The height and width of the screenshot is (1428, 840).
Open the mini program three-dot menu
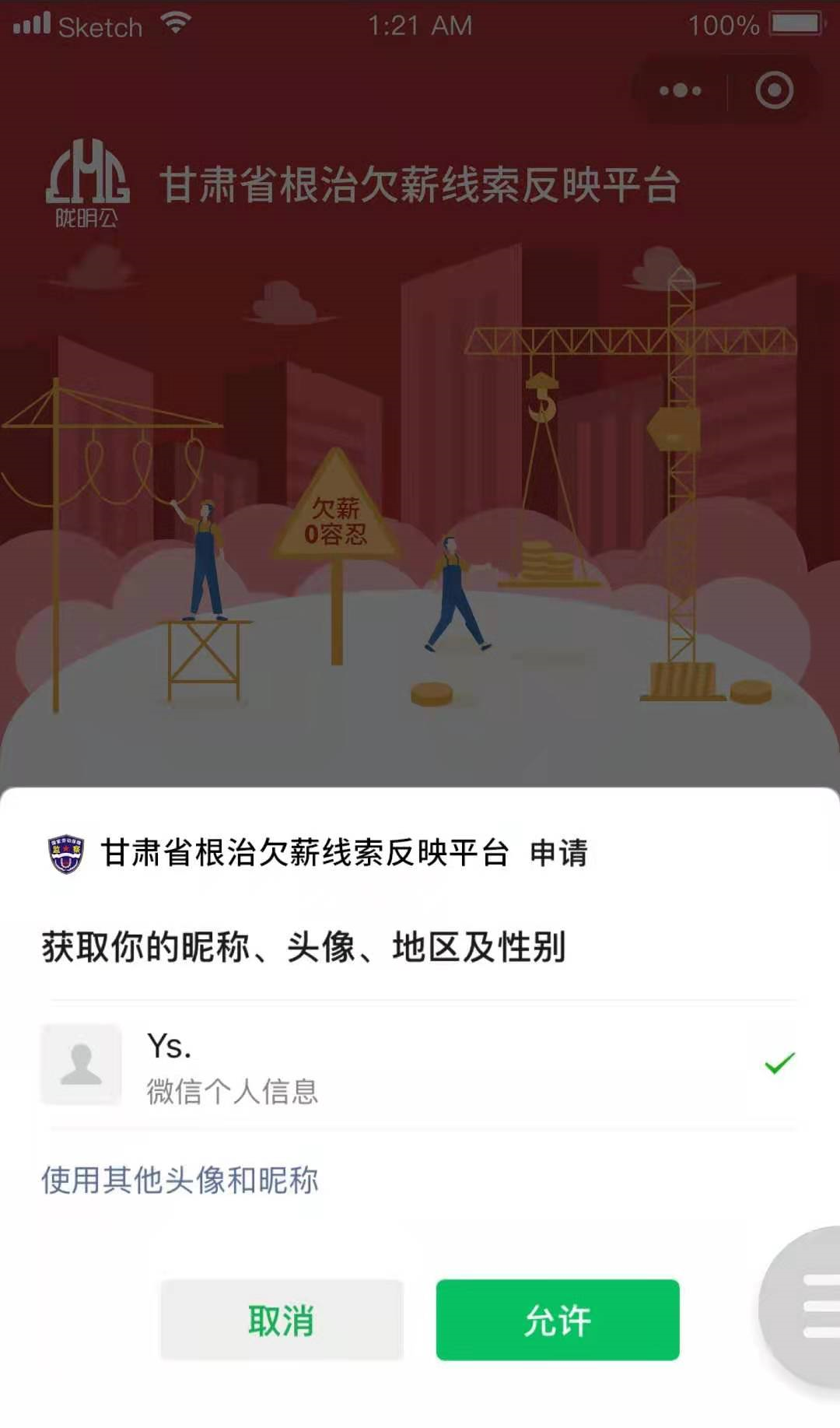[680, 91]
